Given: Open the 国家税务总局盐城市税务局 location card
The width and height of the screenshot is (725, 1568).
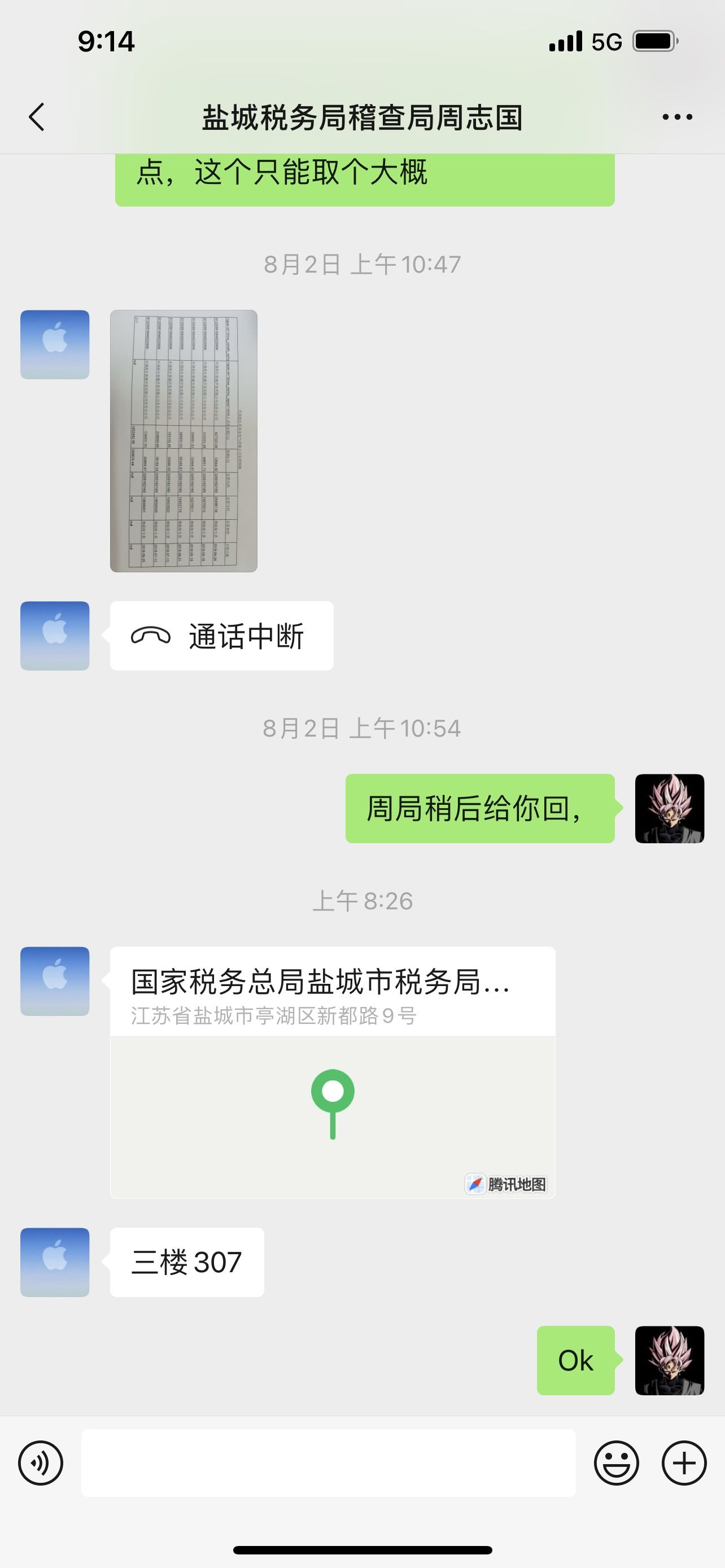Looking at the screenshot, I should coord(333,1072).
